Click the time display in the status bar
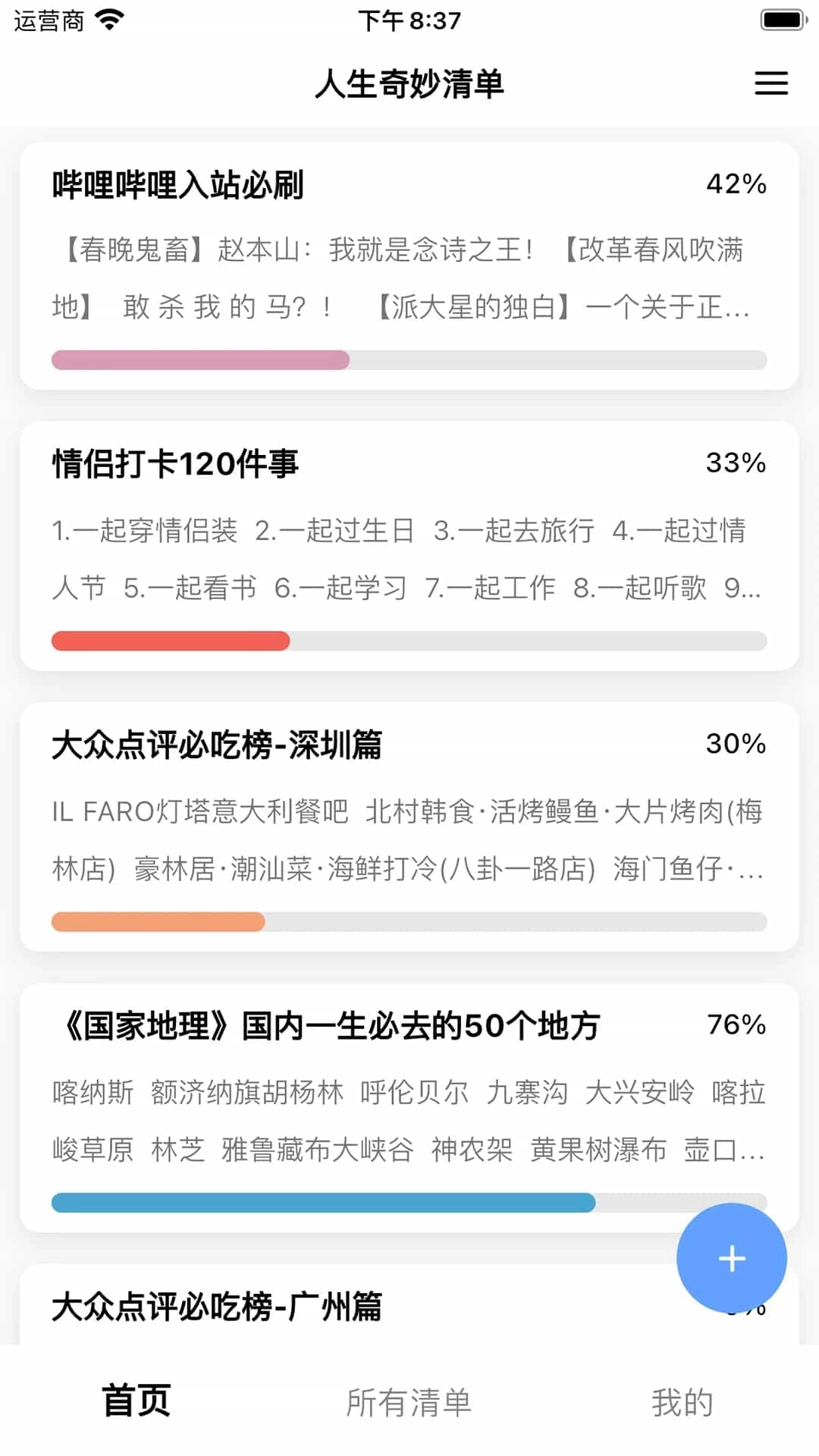819x1456 pixels. 409,20
